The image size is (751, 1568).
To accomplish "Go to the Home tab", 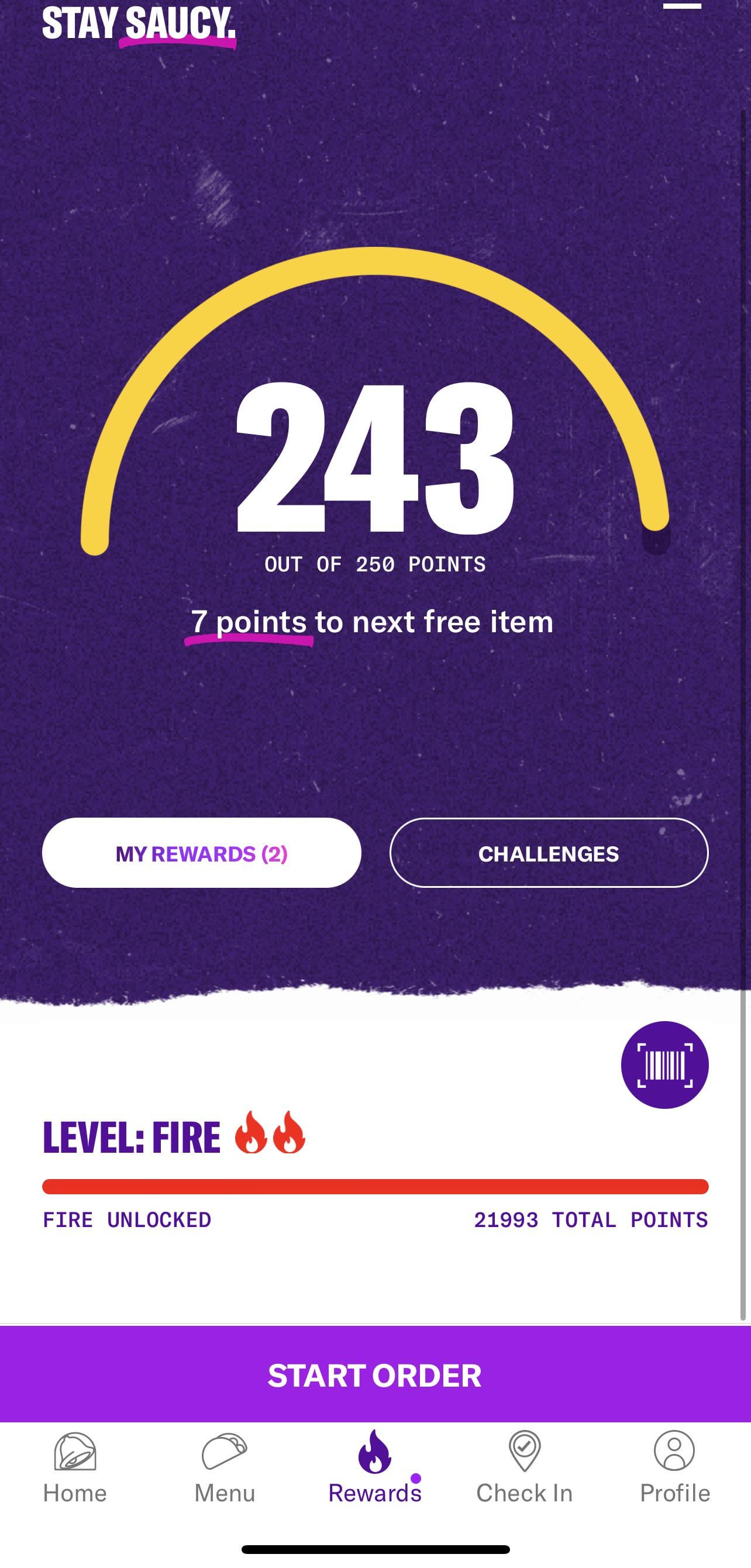I will (75, 1467).
